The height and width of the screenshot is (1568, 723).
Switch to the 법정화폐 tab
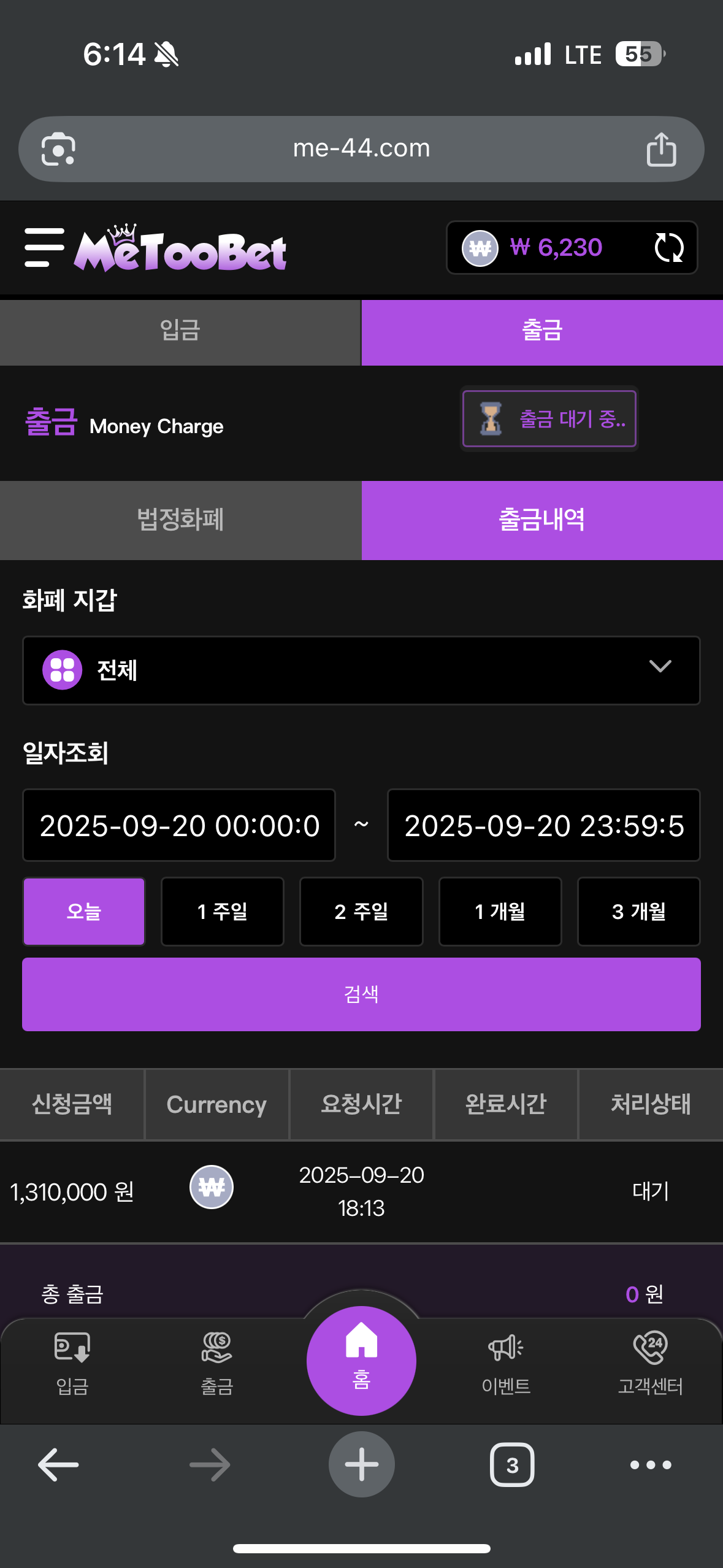pos(180,520)
